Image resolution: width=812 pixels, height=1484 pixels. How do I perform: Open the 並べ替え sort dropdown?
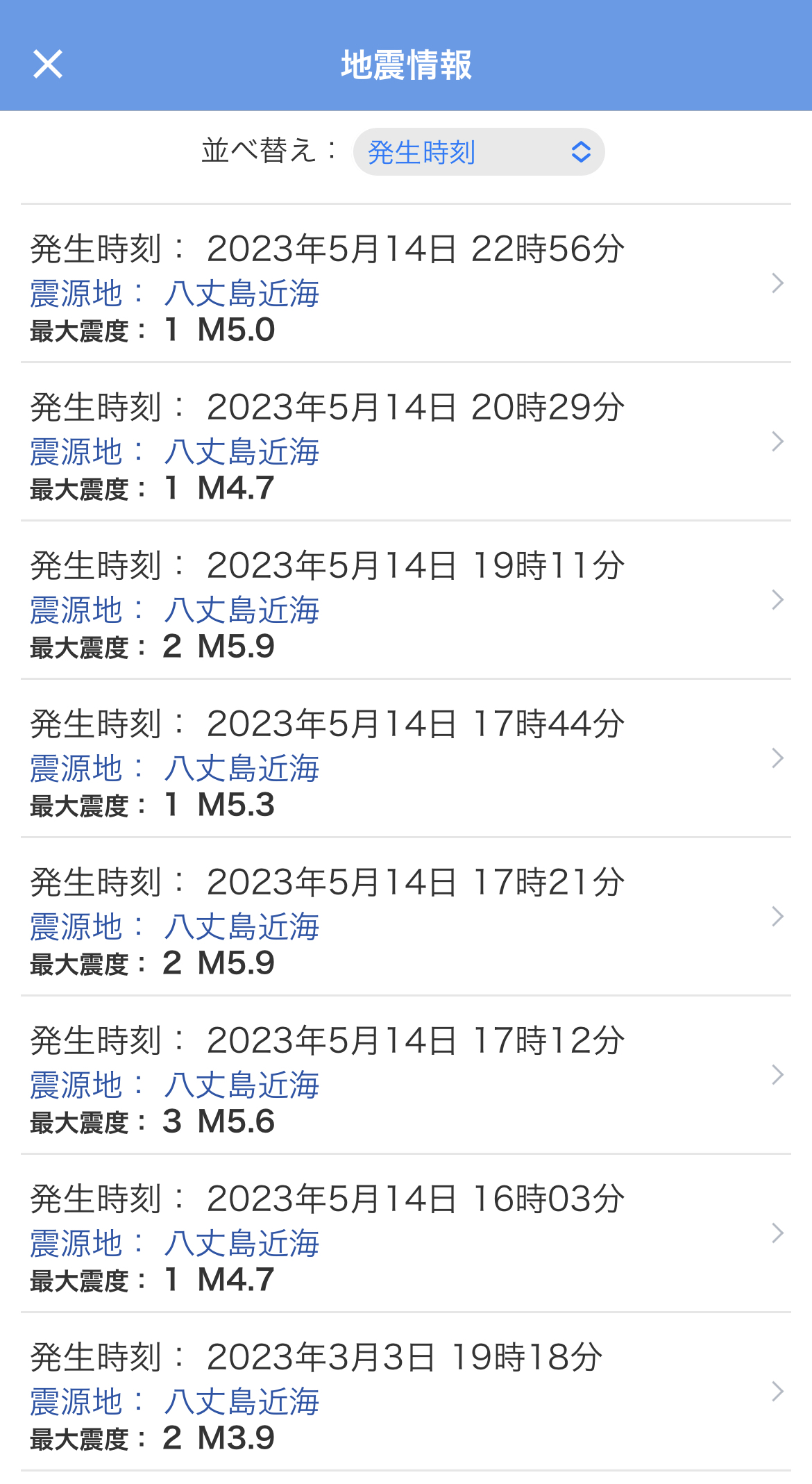(x=478, y=152)
